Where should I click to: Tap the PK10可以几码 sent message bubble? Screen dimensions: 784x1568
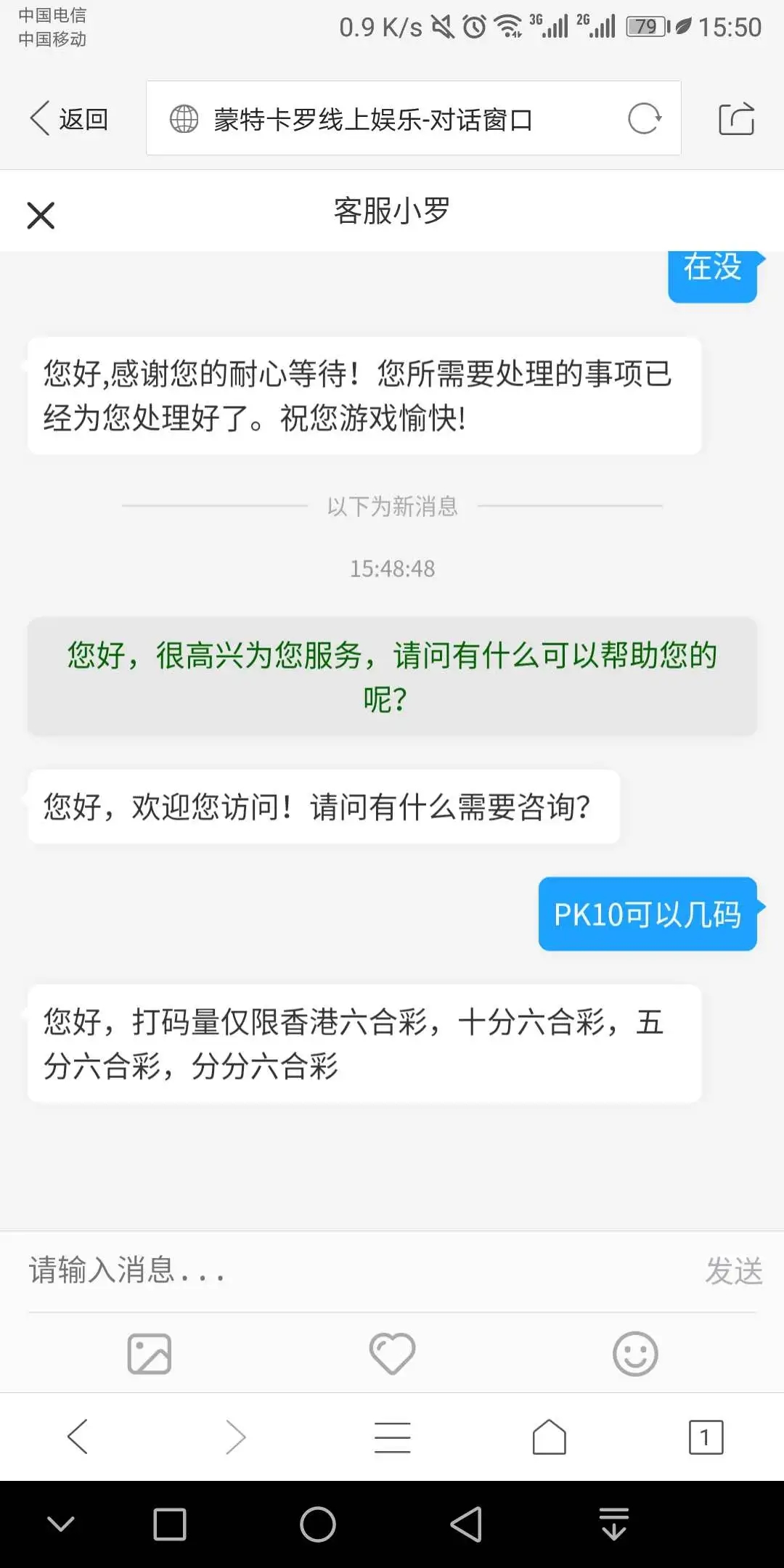pyautogui.click(x=647, y=914)
